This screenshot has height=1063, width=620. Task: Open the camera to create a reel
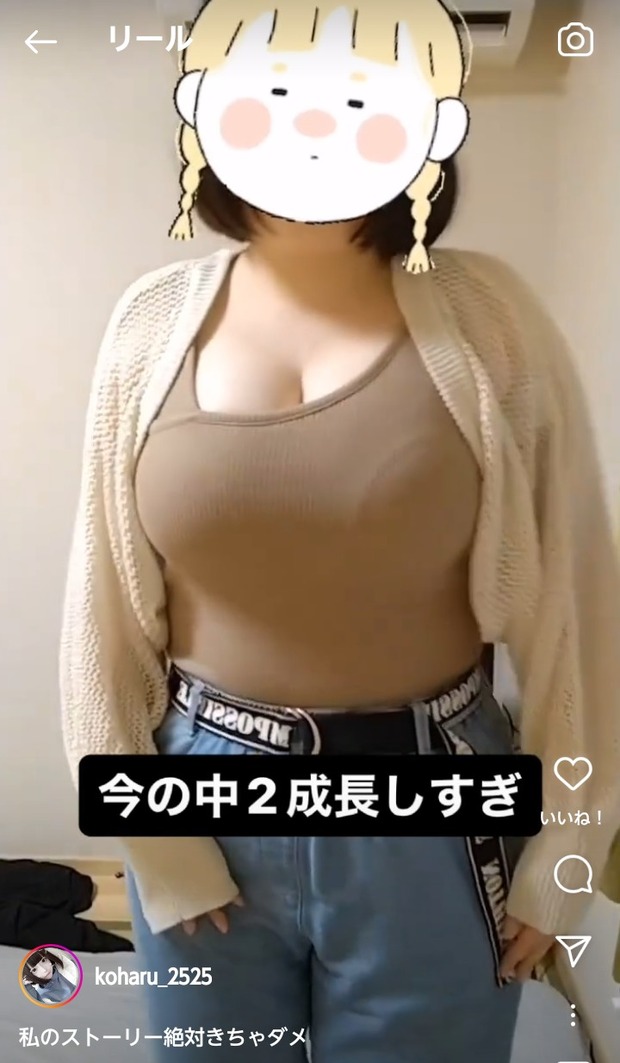tap(575, 40)
